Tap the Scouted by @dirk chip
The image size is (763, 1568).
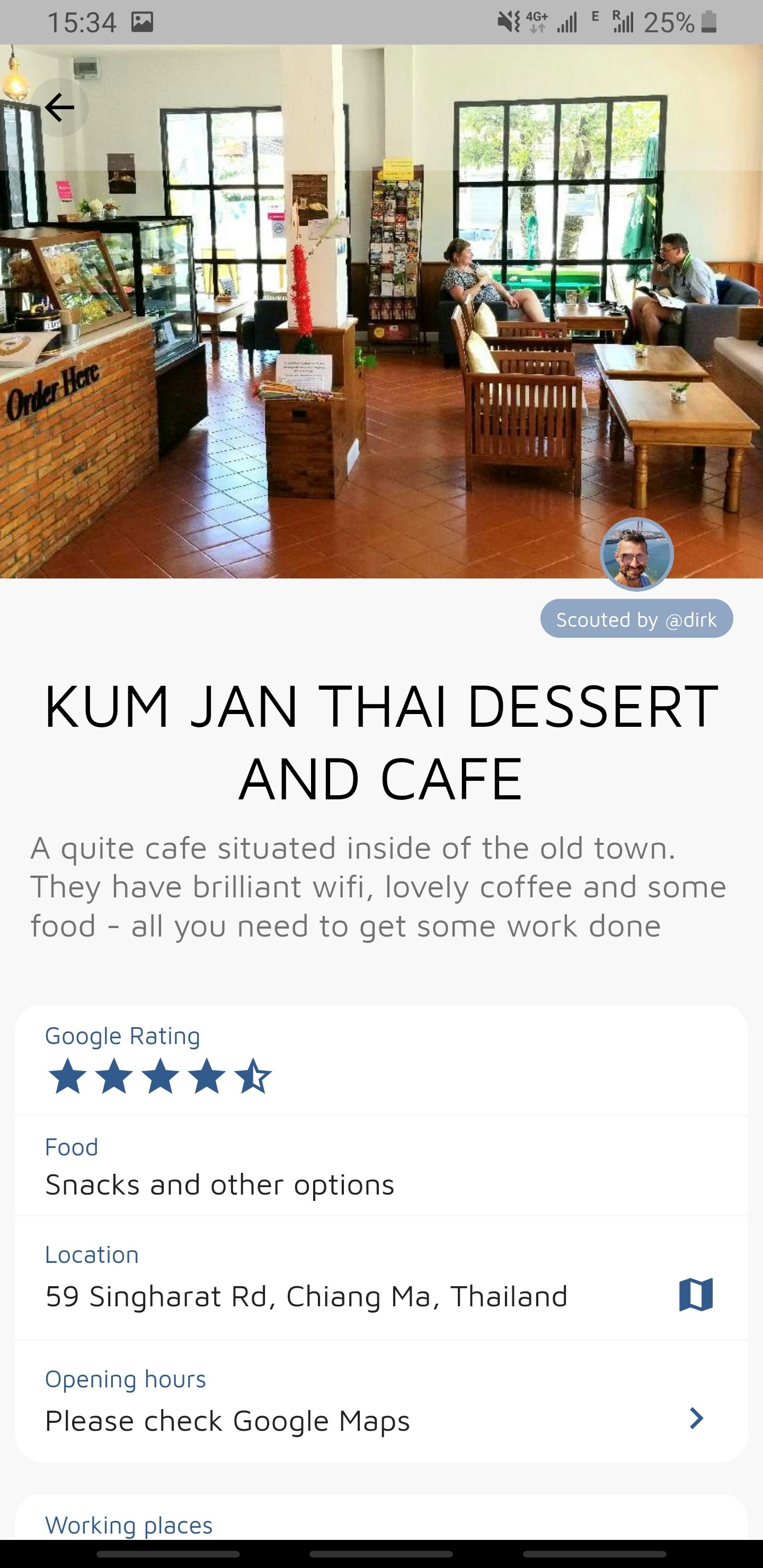[x=636, y=619]
